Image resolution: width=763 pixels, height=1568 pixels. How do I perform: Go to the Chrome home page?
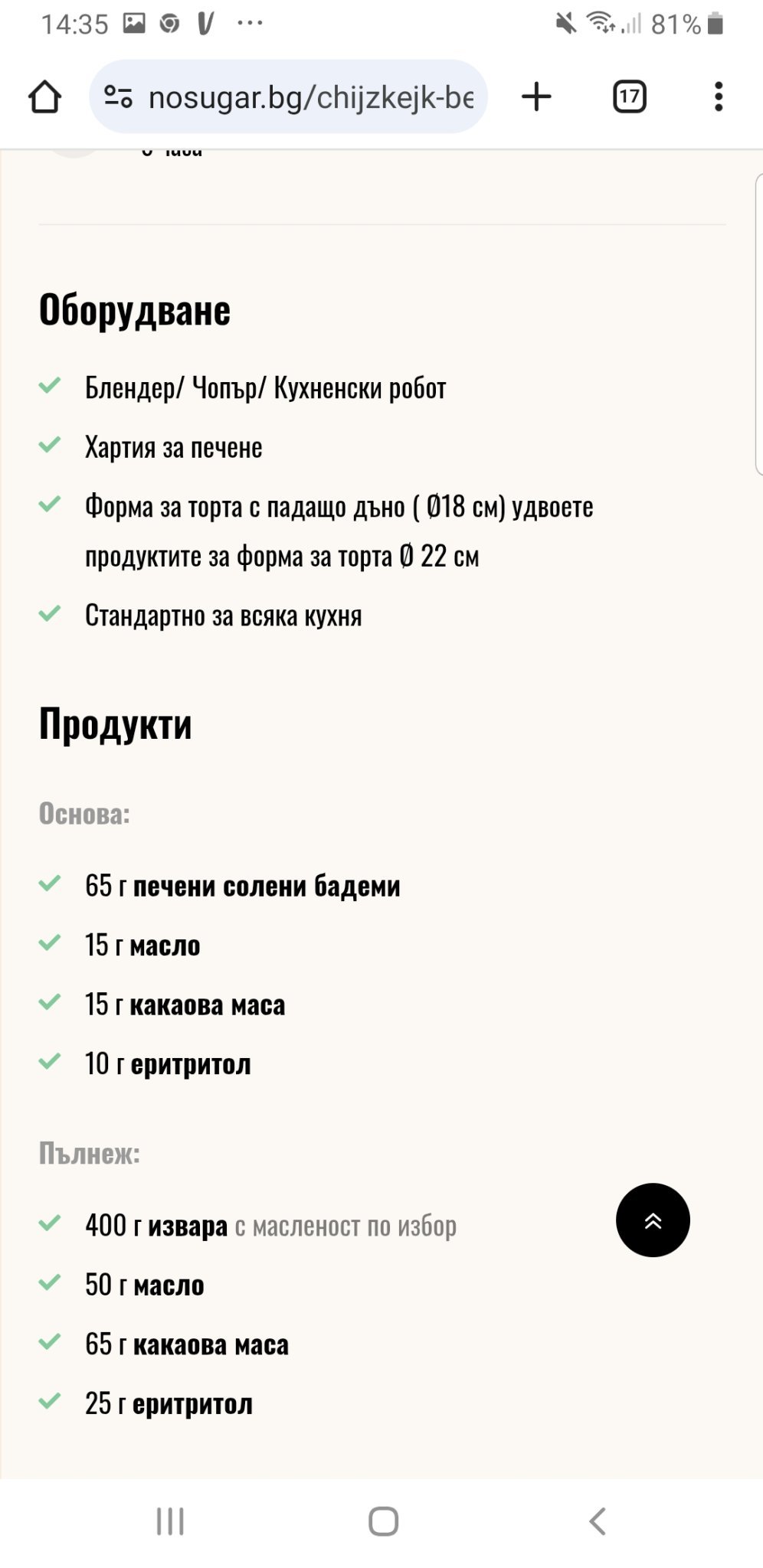tap(44, 97)
